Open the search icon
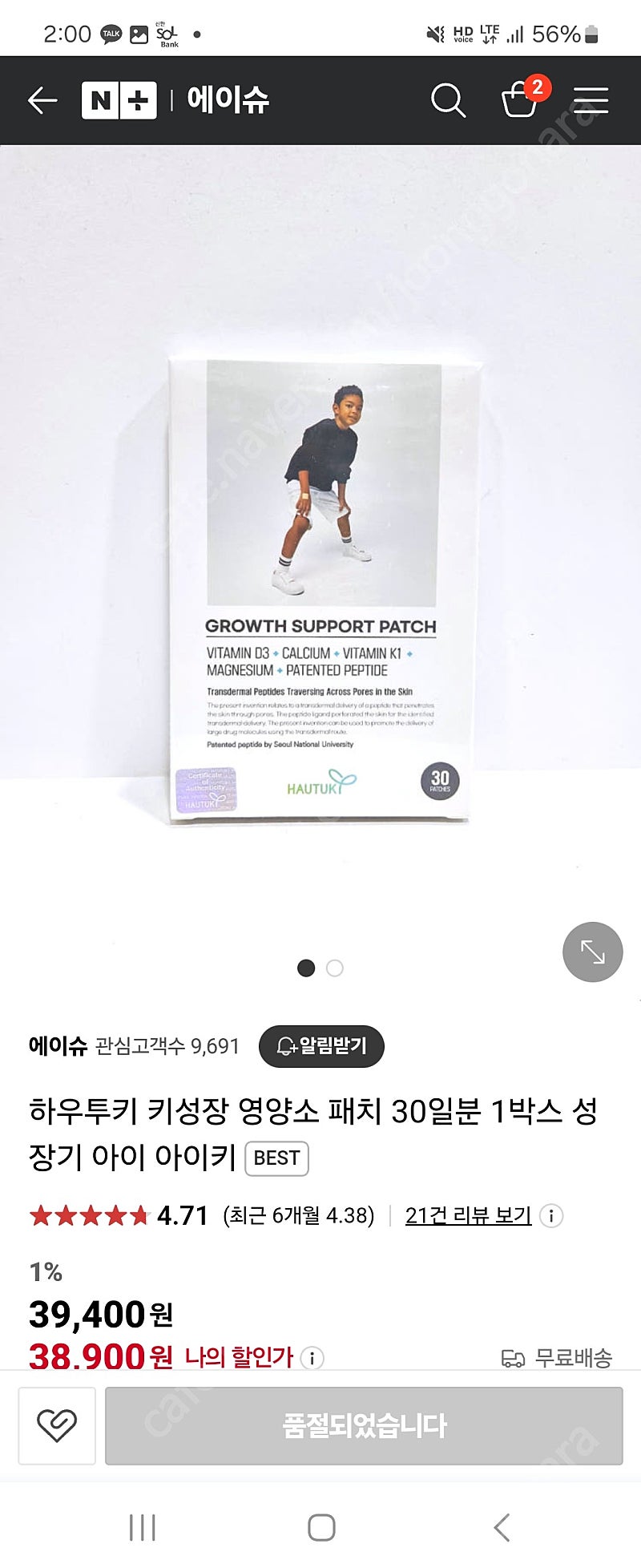 [448, 101]
